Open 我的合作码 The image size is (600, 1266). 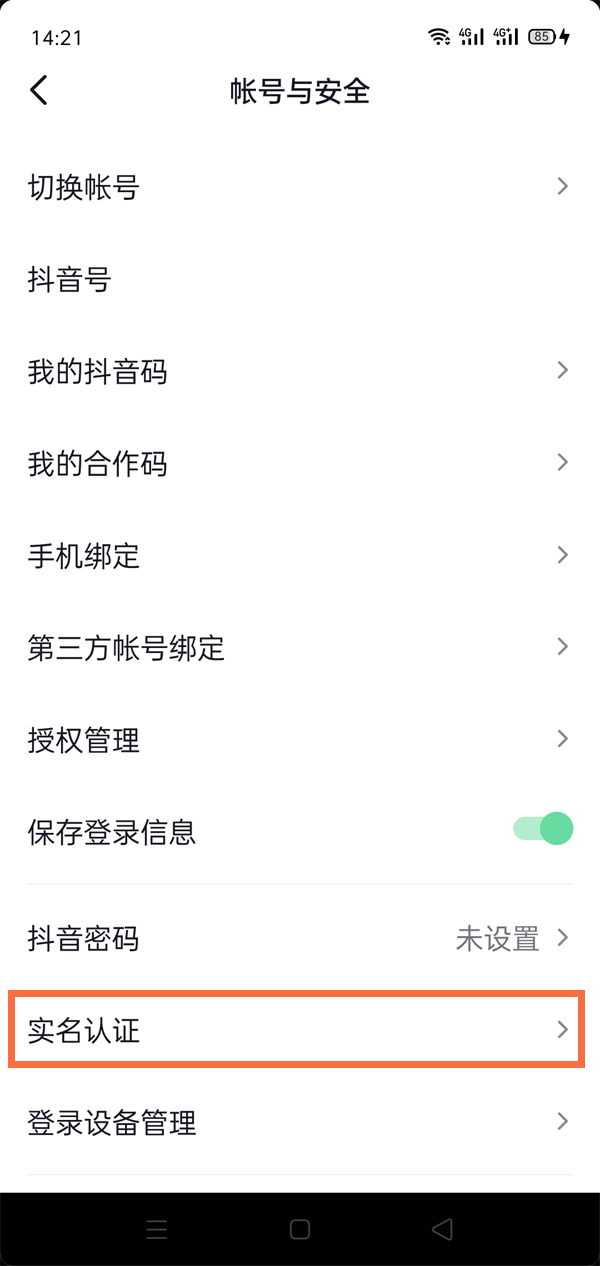coord(300,463)
